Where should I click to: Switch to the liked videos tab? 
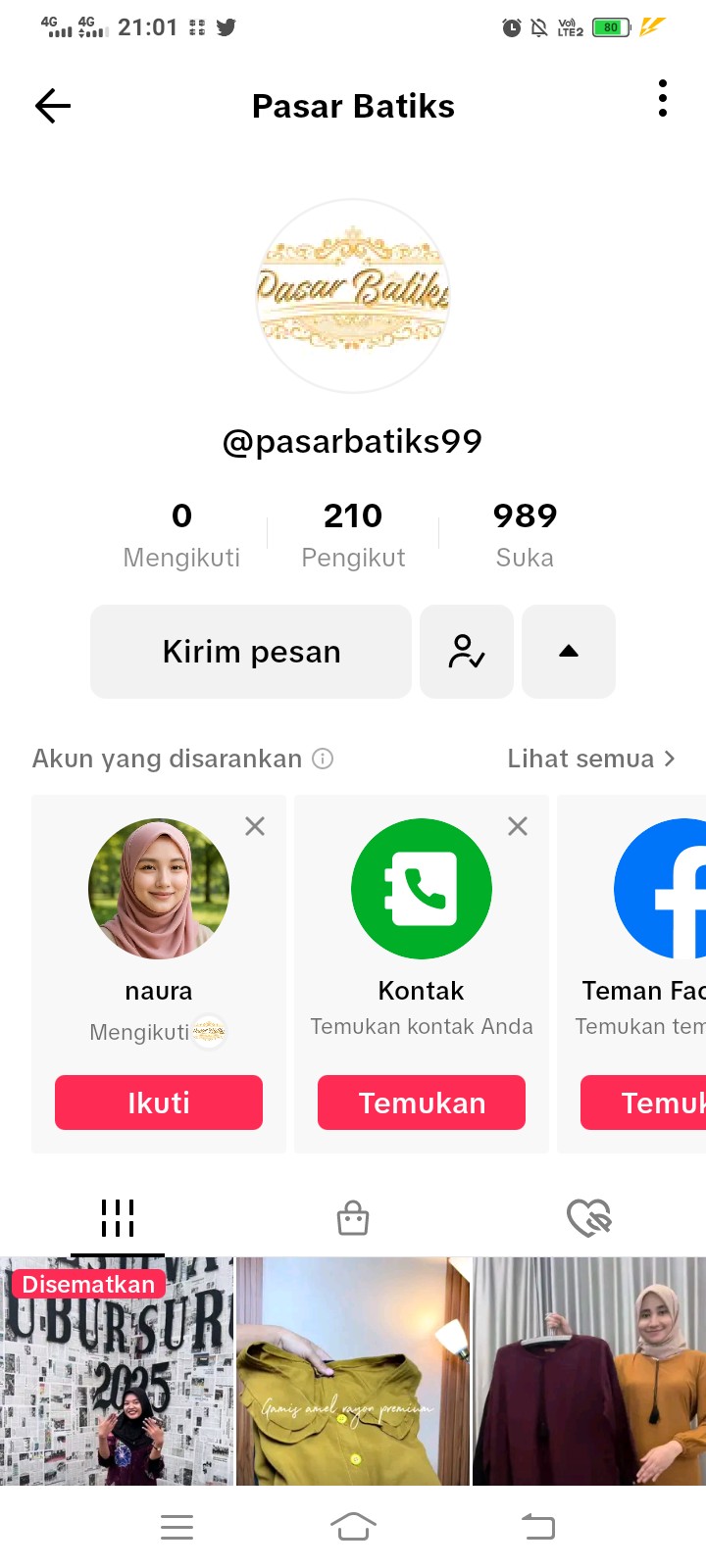589,1218
